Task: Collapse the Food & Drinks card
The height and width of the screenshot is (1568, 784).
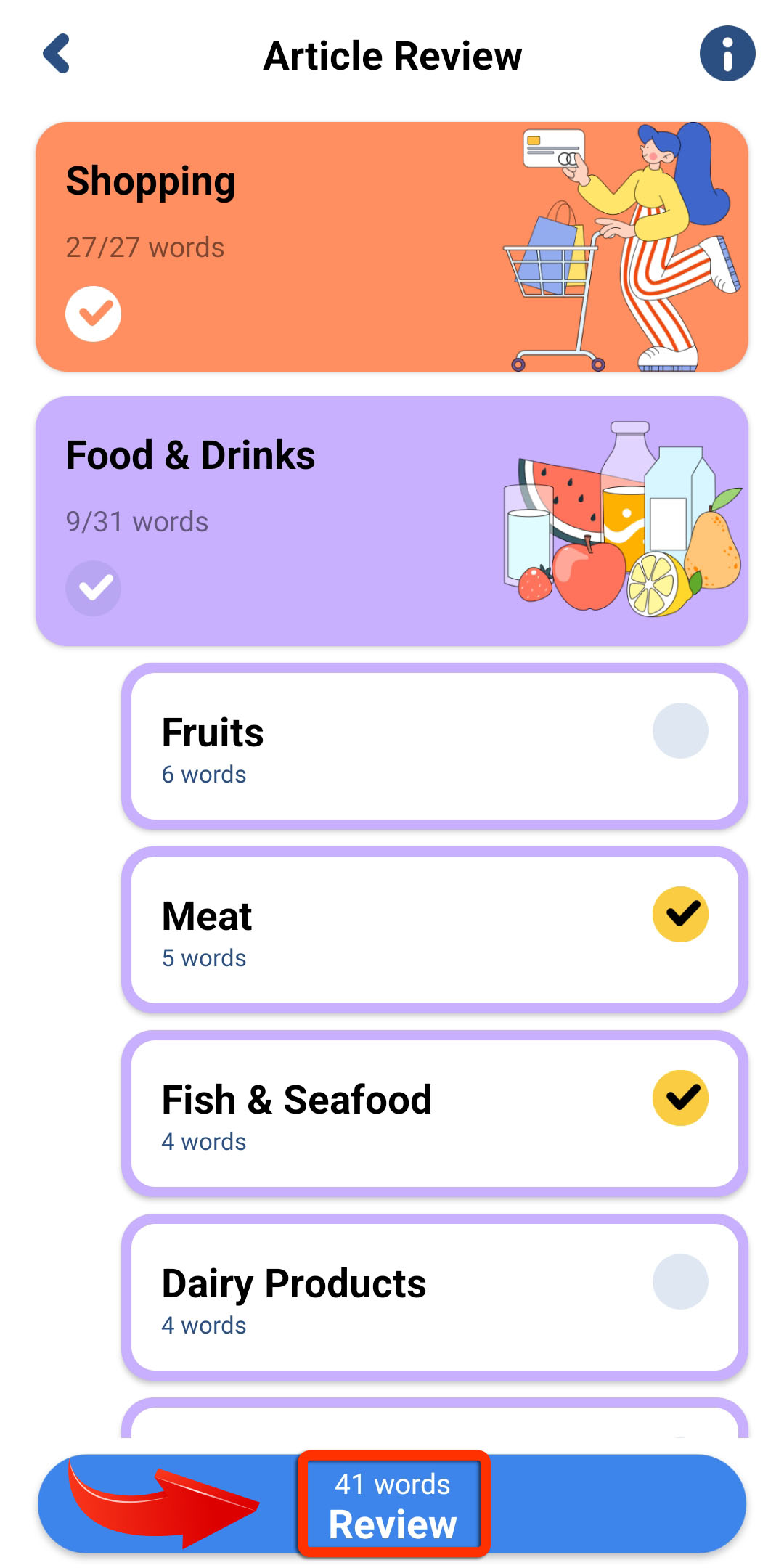Action: [x=392, y=521]
